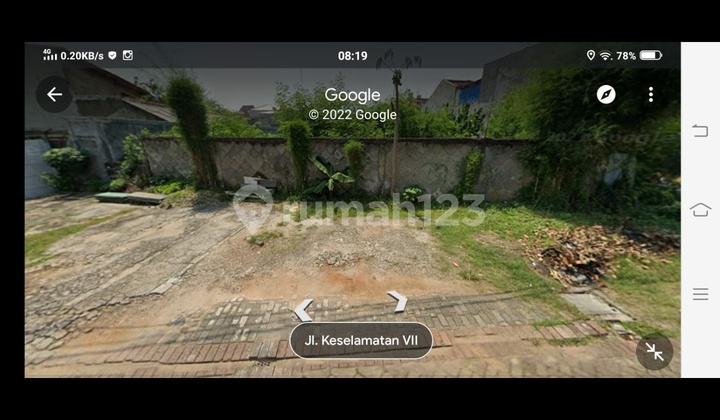Open the three-dot overflow menu

coord(651,95)
